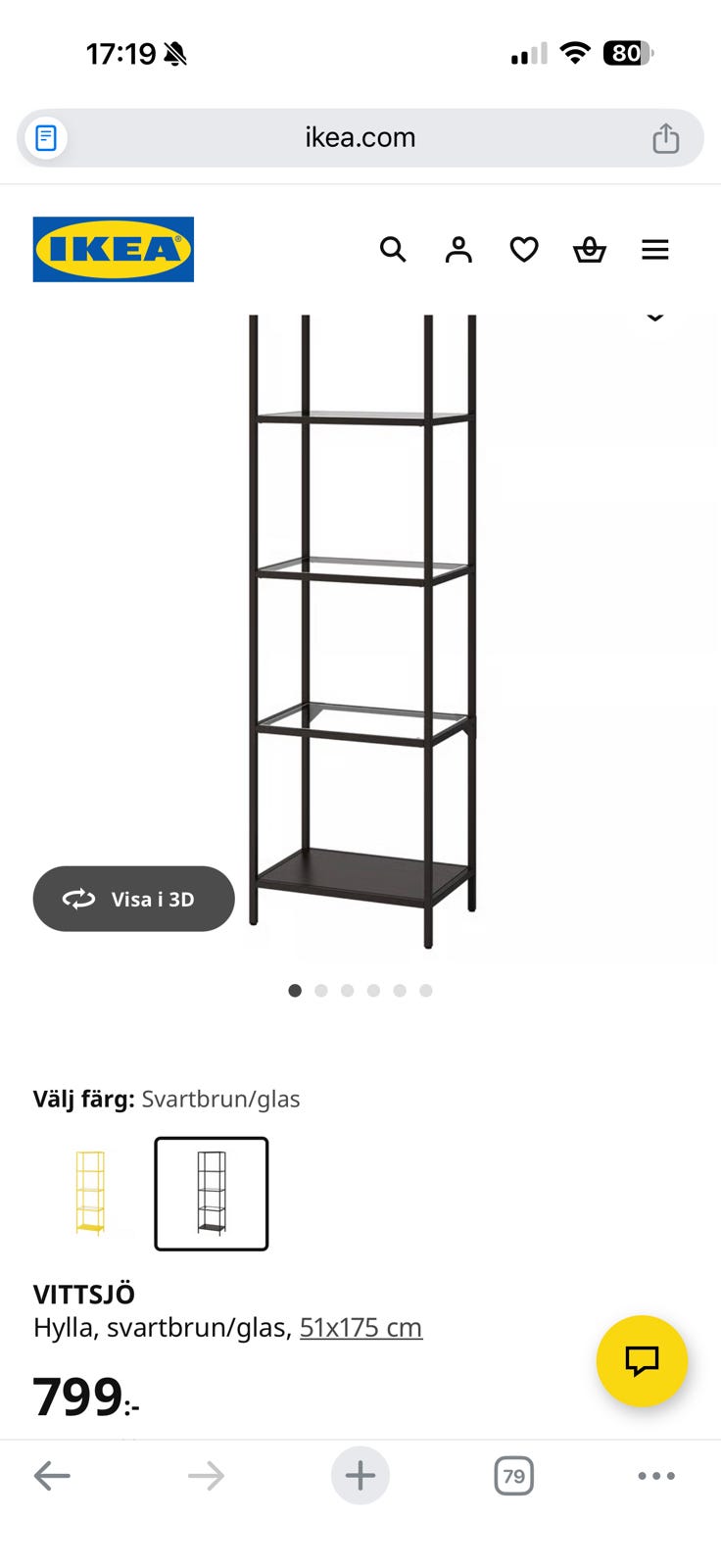Viewport: 721px width, 1568px height.
Task: Open the hamburger navigation menu
Action: (x=654, y=249)
